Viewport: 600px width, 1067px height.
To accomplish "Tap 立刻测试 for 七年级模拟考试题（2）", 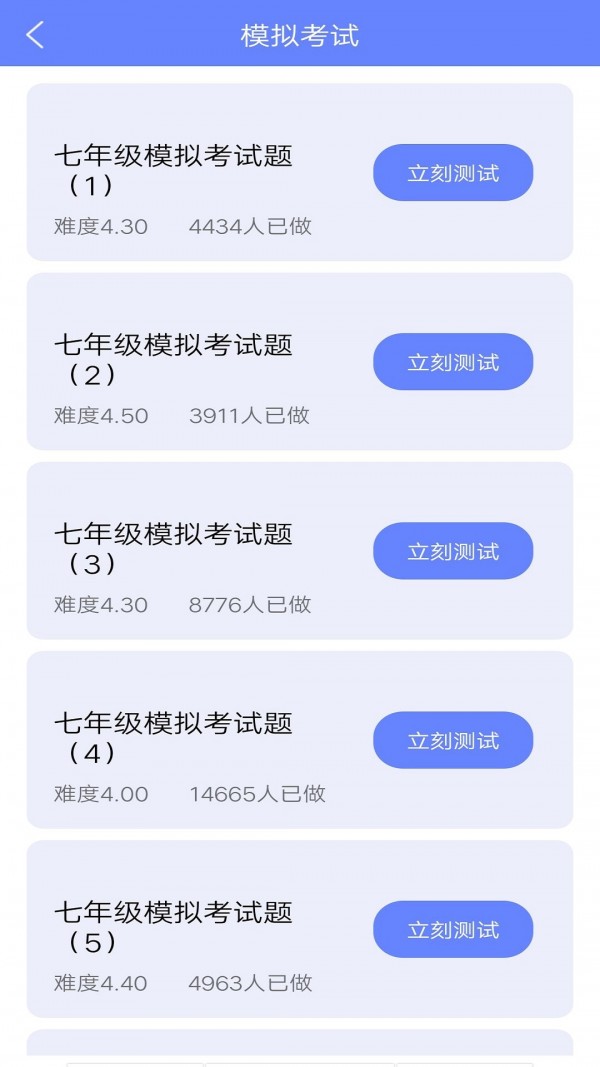I will coord(453,362).
